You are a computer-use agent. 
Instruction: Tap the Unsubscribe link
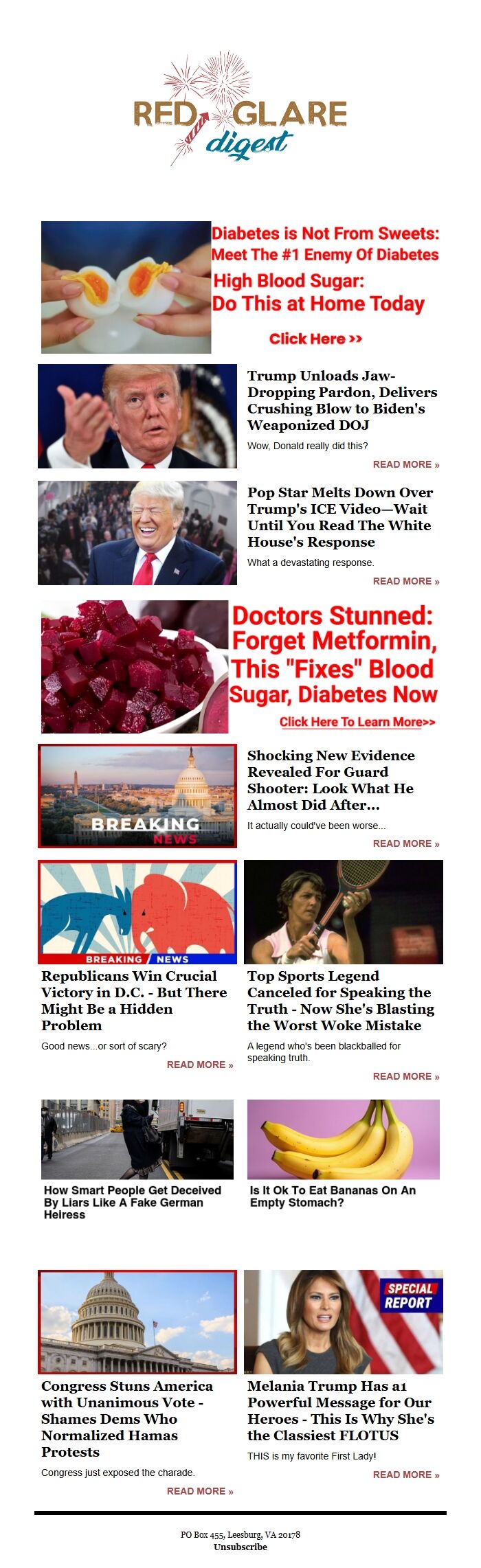click(240, 1547)
